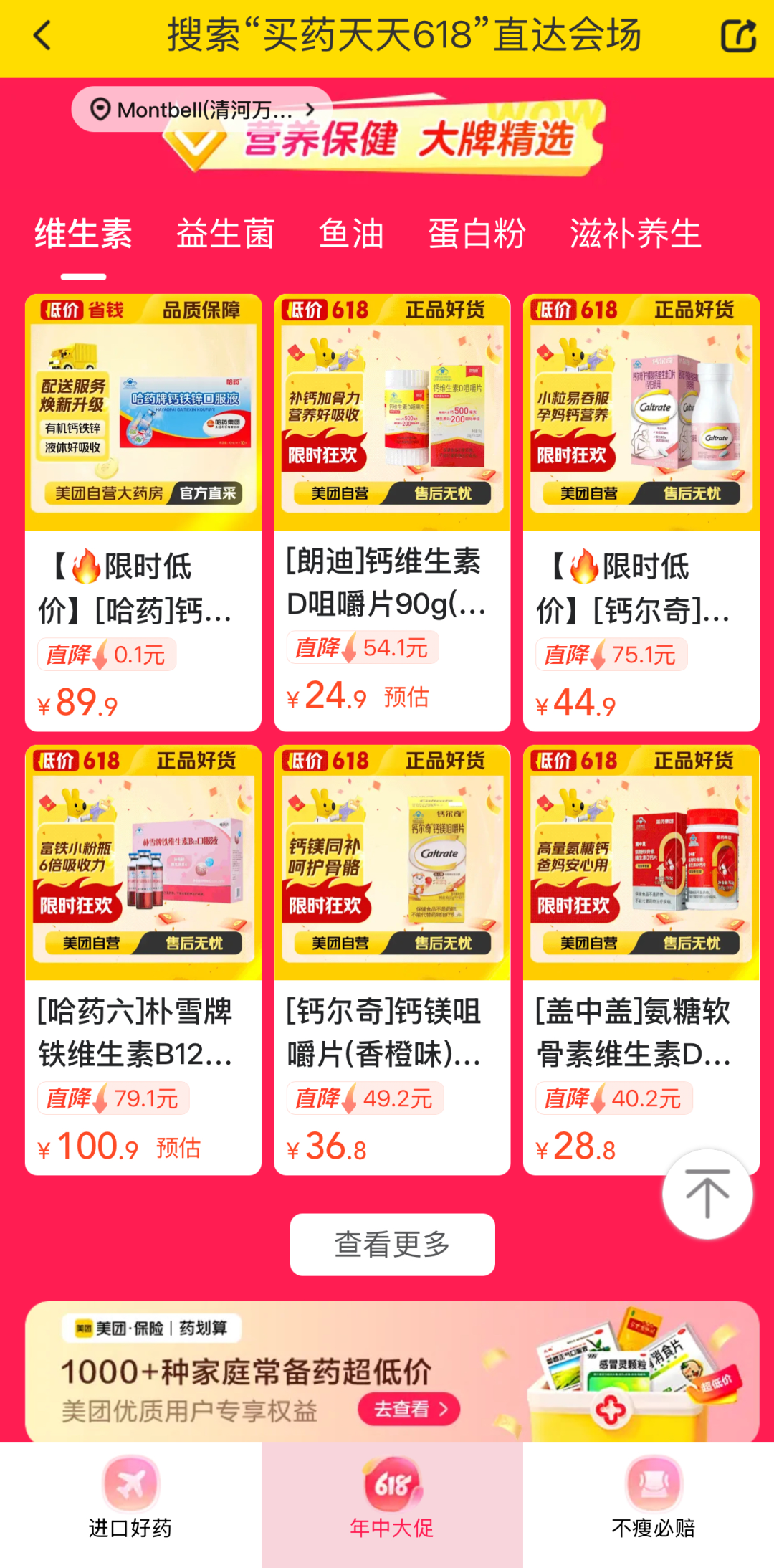
Task: Share this 618 promotion page
Action: [x=737, y=36]
